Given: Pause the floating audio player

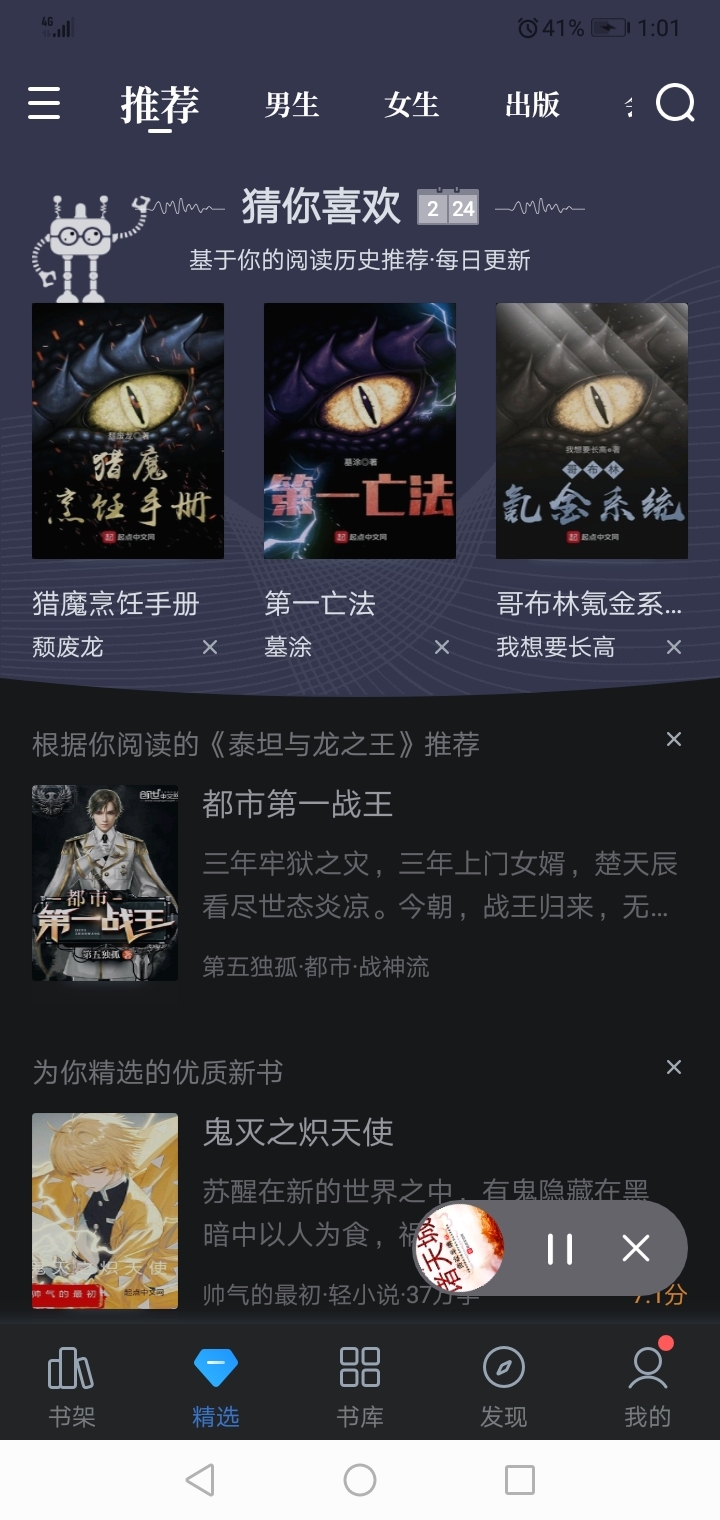Looking at the screenshot, I should coord(560,1248).
